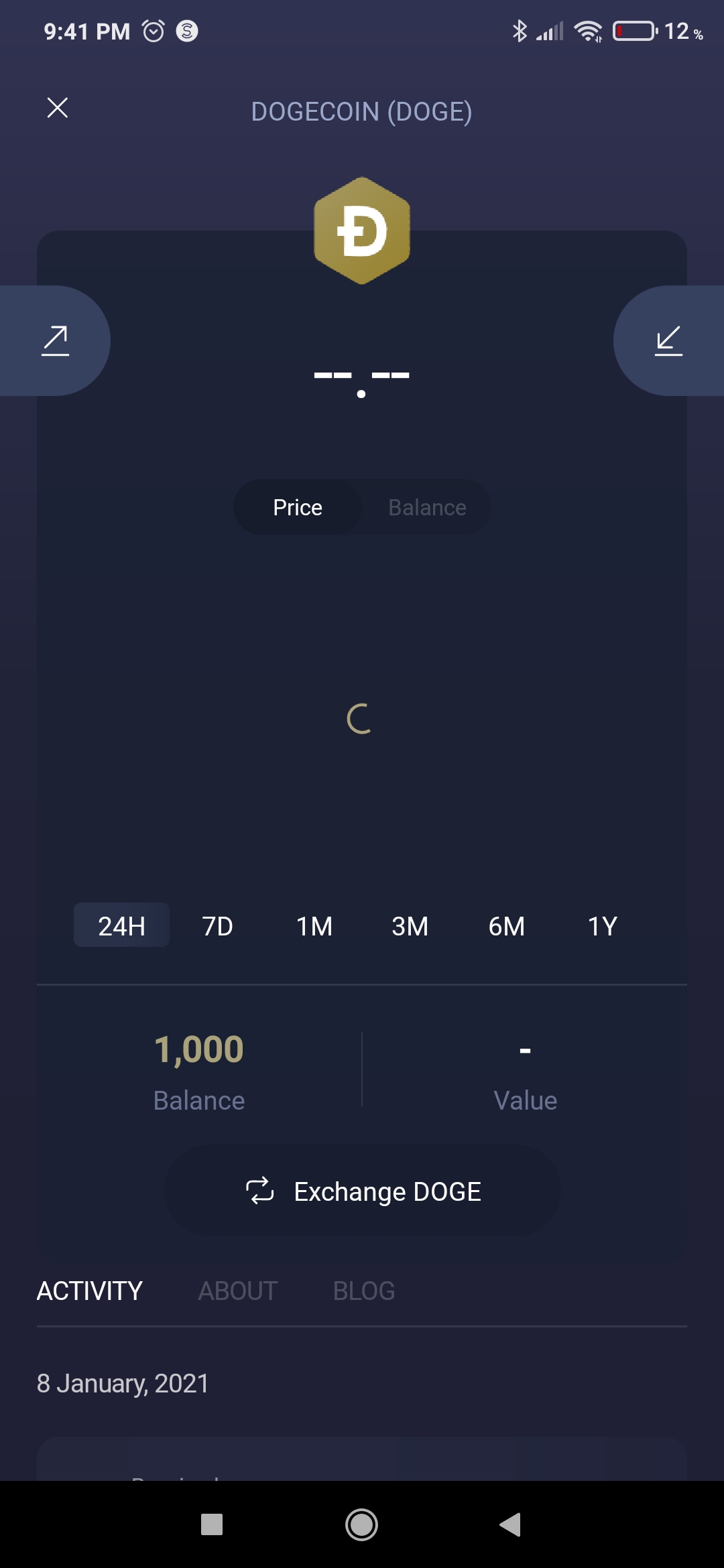Screen dimensions: 724x1568
Task: Choose the 1M time range
Action: click(314, 925)
